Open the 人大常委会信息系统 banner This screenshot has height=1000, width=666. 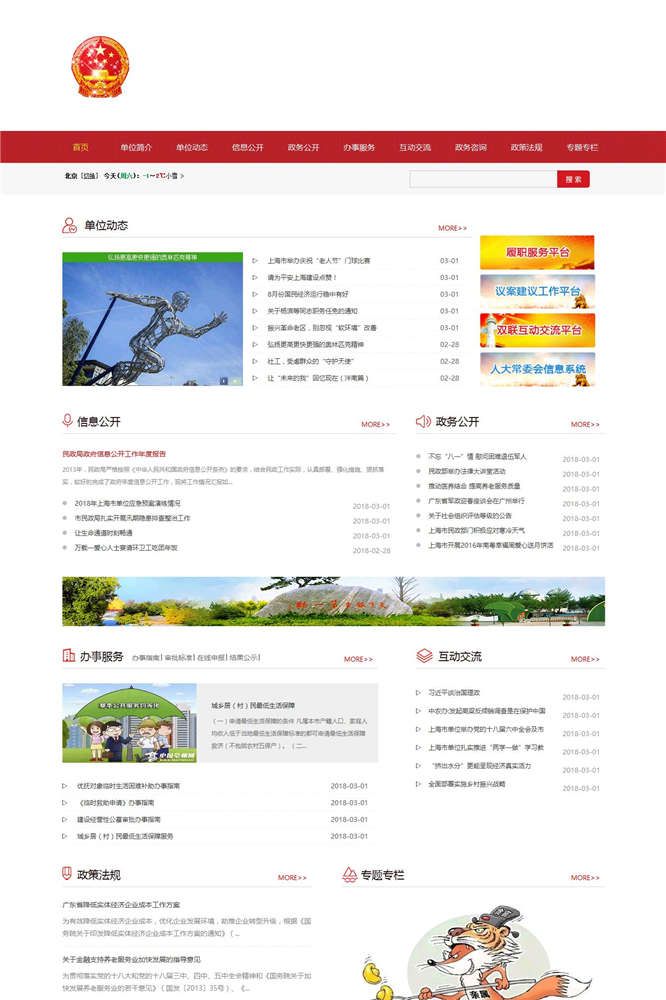coord(537,369)
